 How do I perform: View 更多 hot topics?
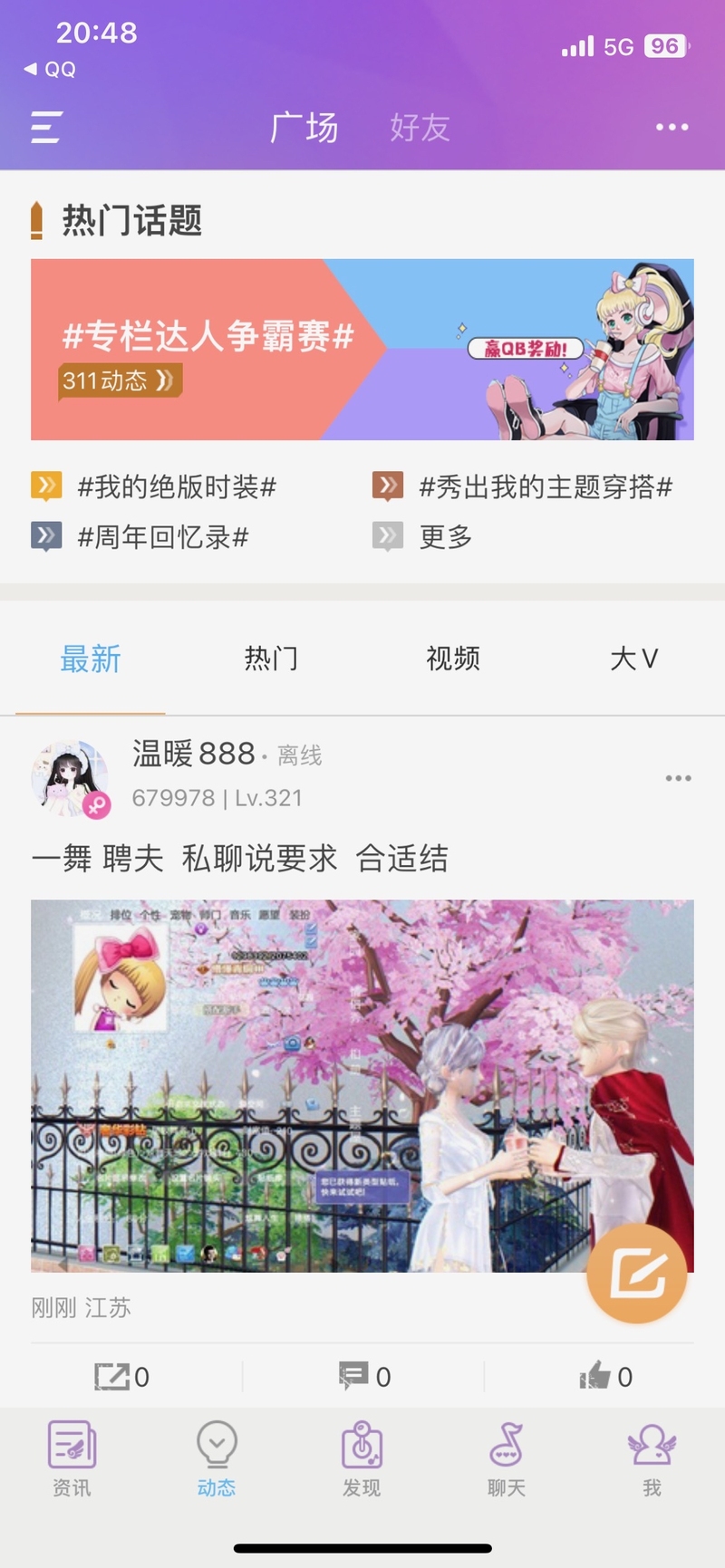[445, 537]
